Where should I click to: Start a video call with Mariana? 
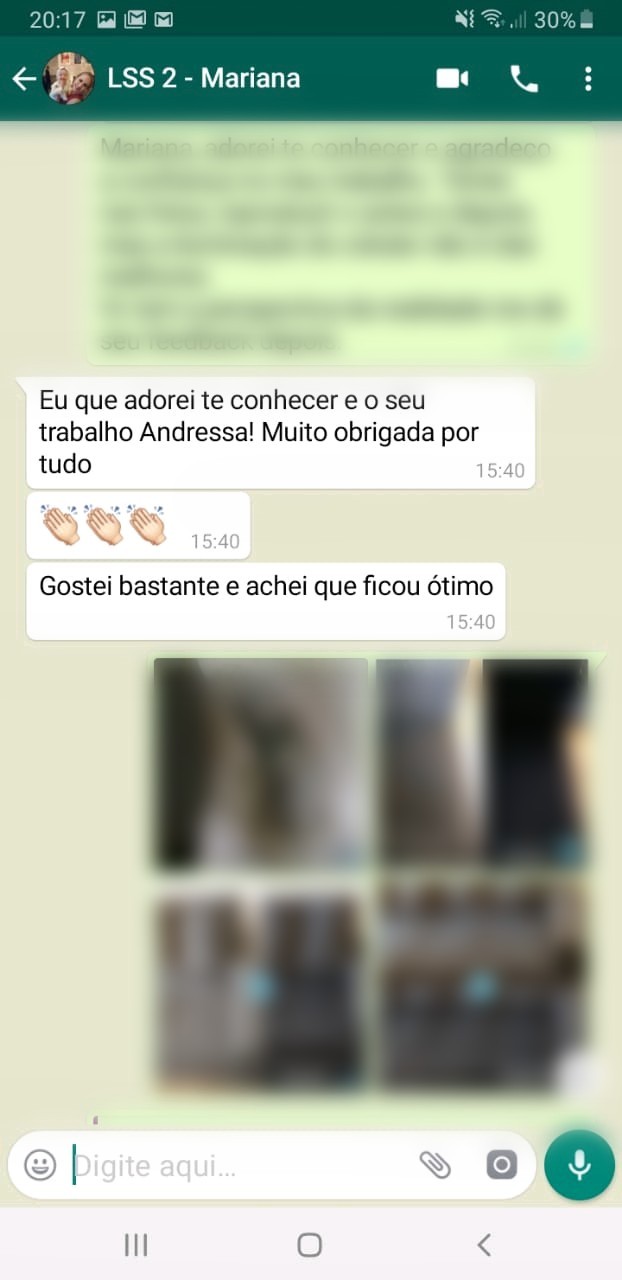click(x=453, y=79)
